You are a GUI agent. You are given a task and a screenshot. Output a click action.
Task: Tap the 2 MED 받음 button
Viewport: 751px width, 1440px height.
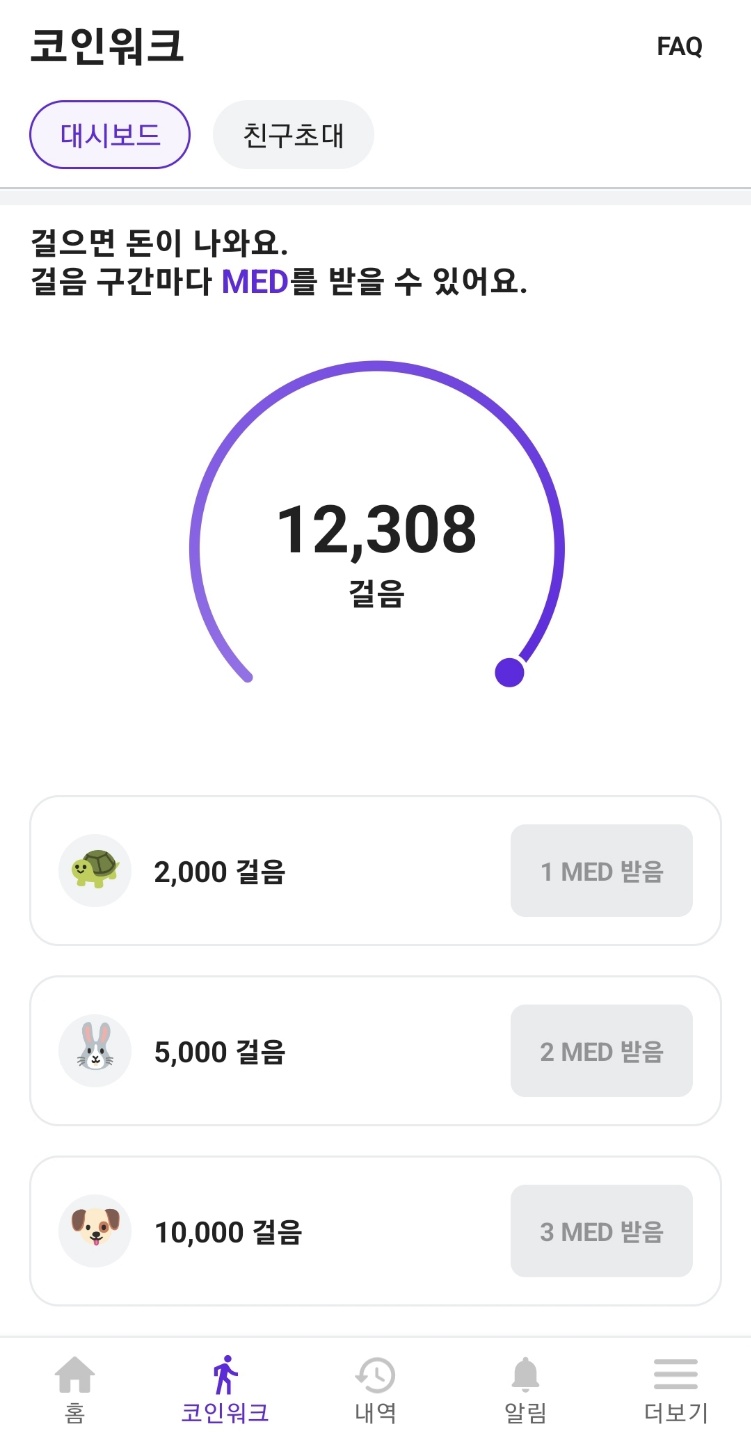point(601,1051)
